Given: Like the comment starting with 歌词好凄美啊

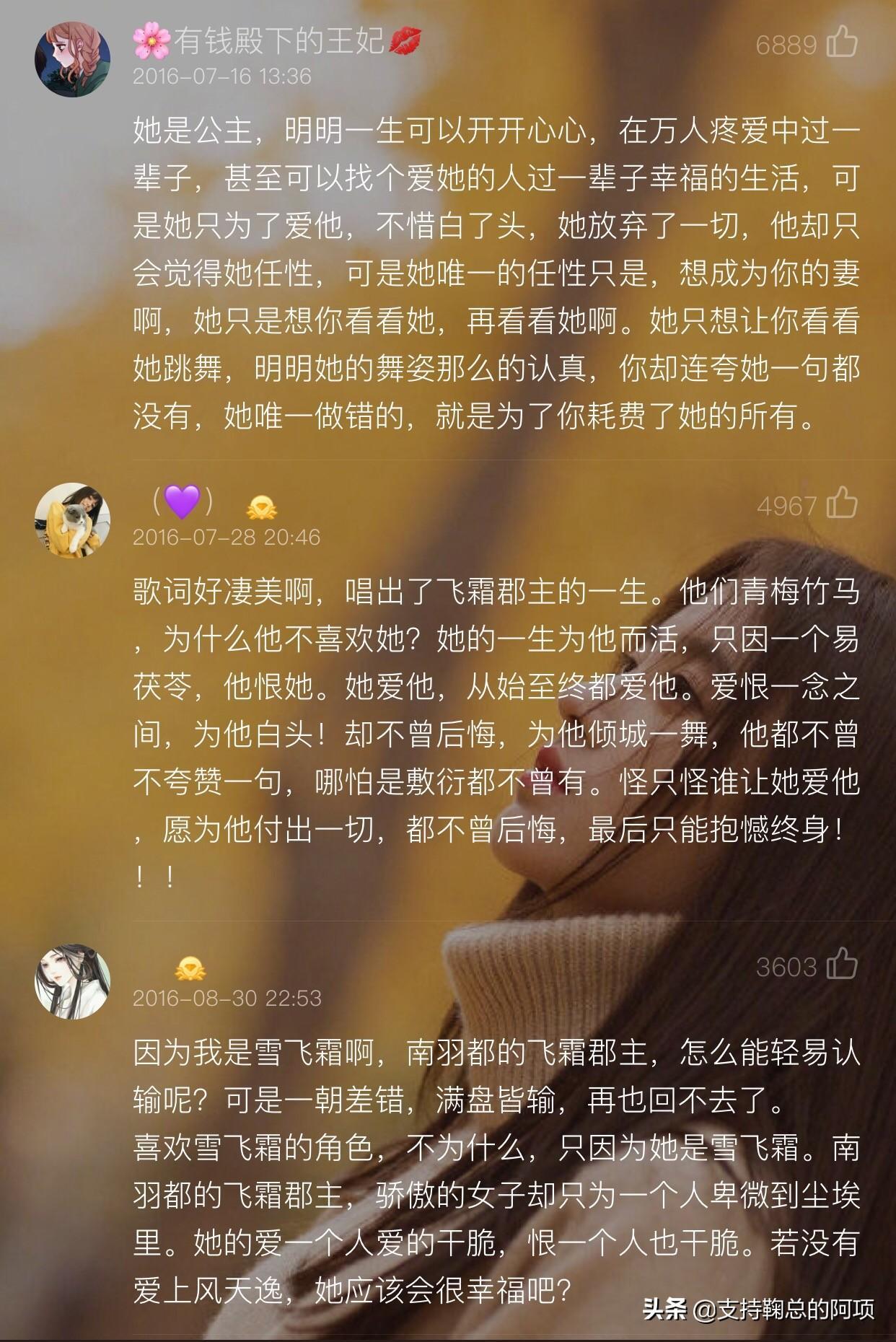Looking at the screenshot, I should click(x=841, y=503).
